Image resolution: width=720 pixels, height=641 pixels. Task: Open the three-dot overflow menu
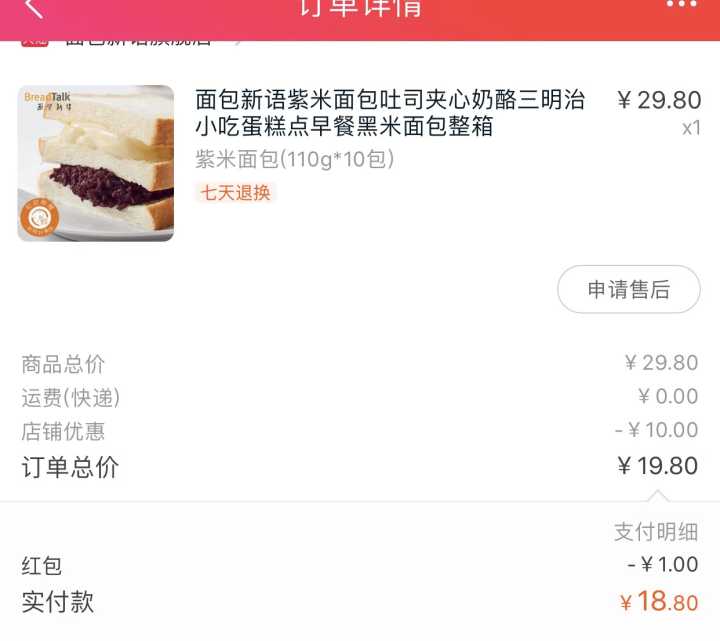pos(681,6)
